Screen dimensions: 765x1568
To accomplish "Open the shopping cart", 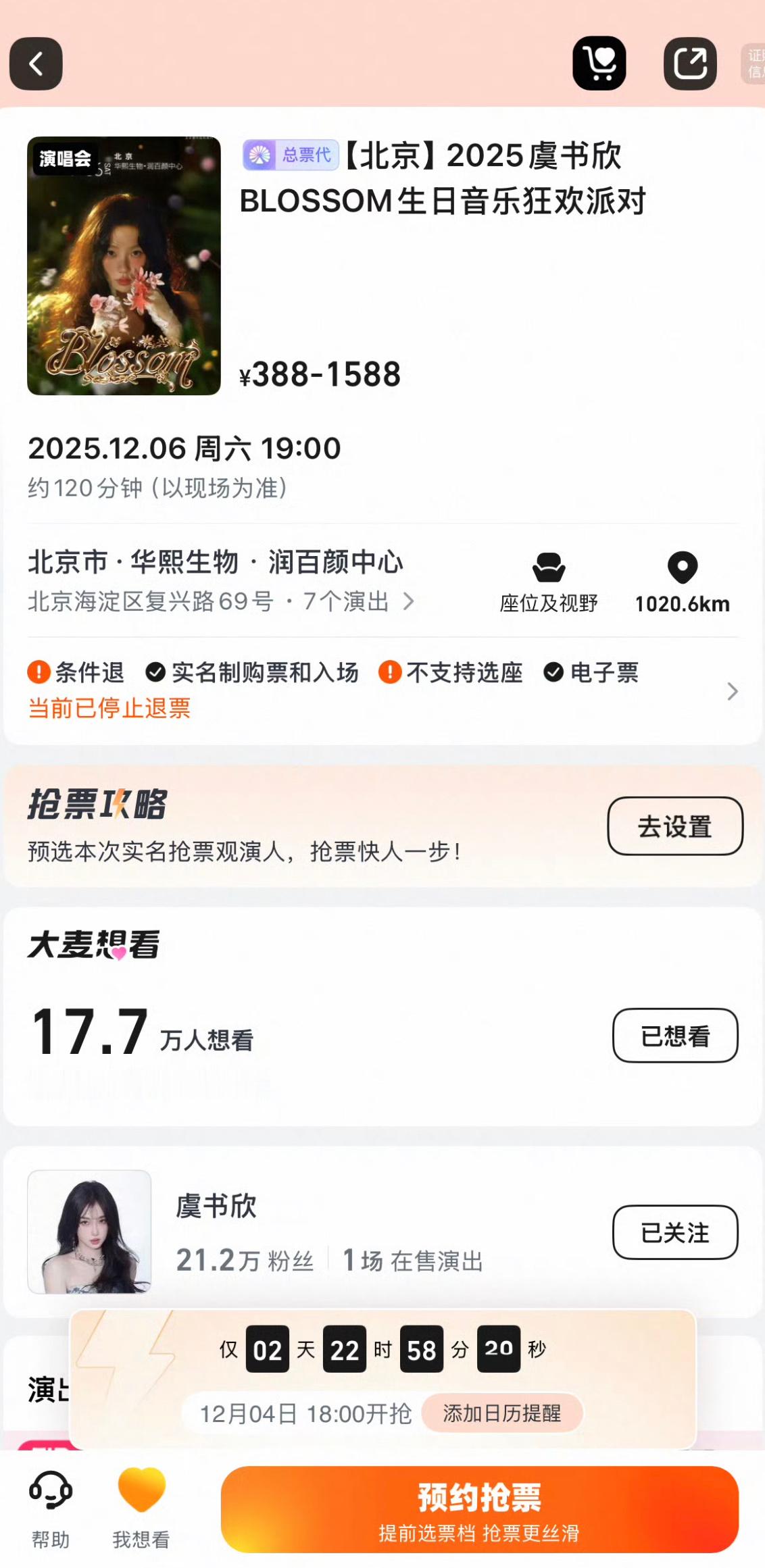I will tap(599, 64).
